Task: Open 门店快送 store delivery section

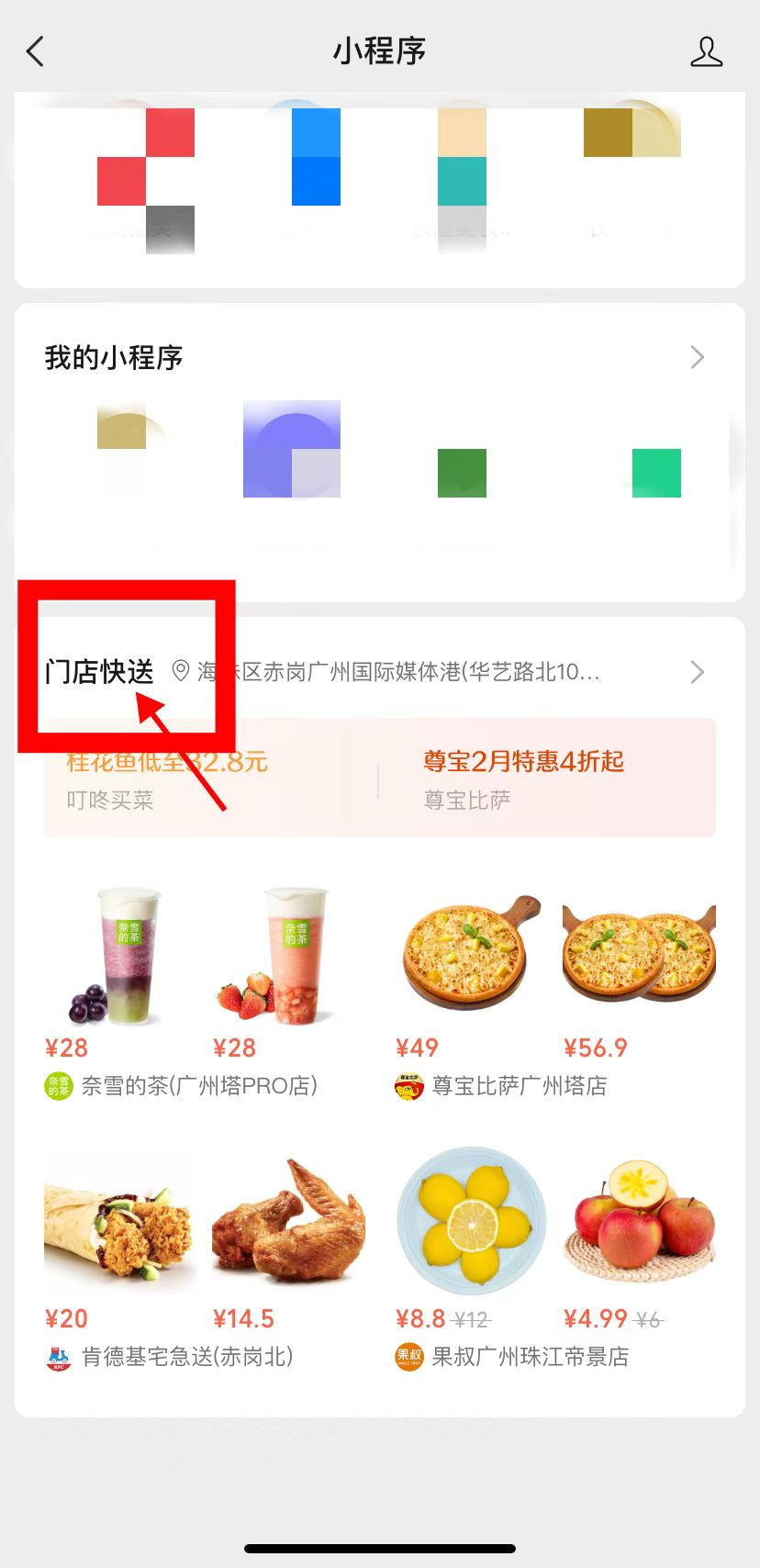Action: coord(99,672)
